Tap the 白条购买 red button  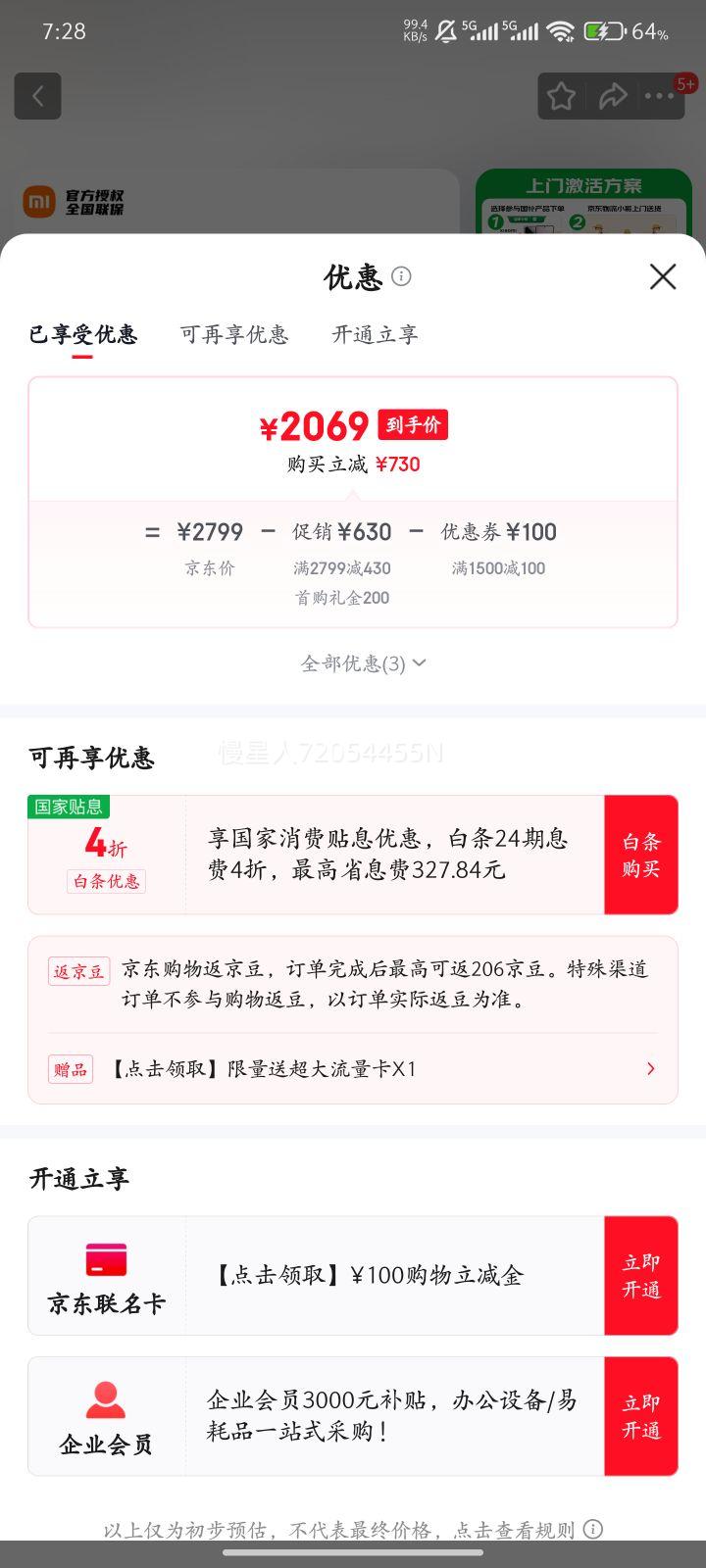pos(642,855)
